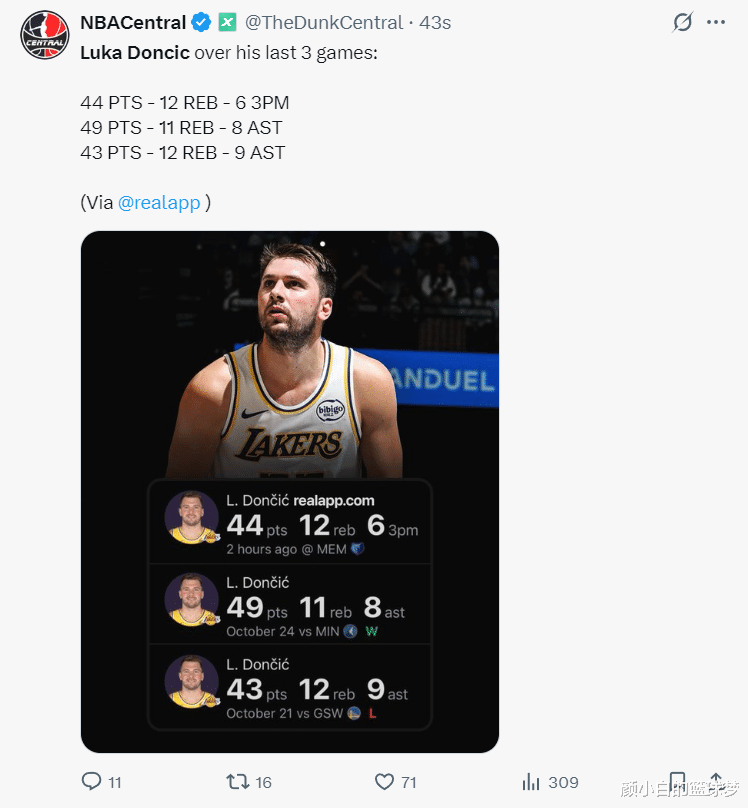748x808 pixels.
Task: Open the tweet's three-dot more menu
Action: click(716, 22)
